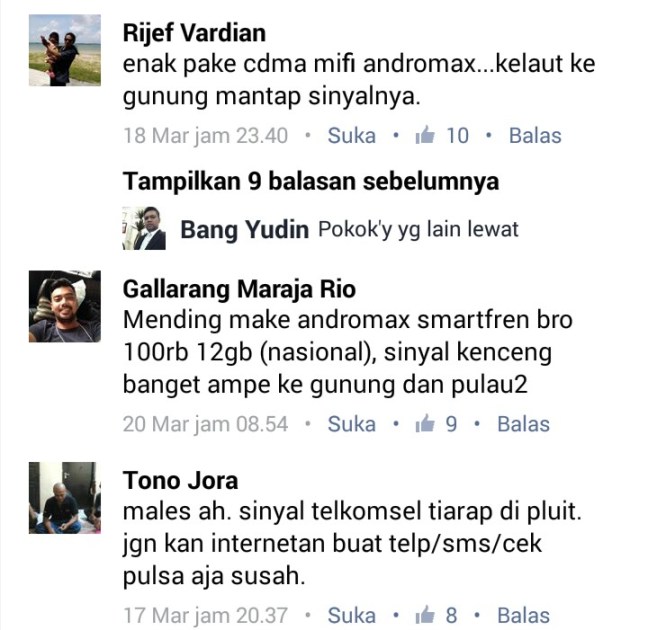The height and width of the screenshot is (630, 648).
Task: Tap Tono Jora's profile picture
Action: [x=65, y=497]
